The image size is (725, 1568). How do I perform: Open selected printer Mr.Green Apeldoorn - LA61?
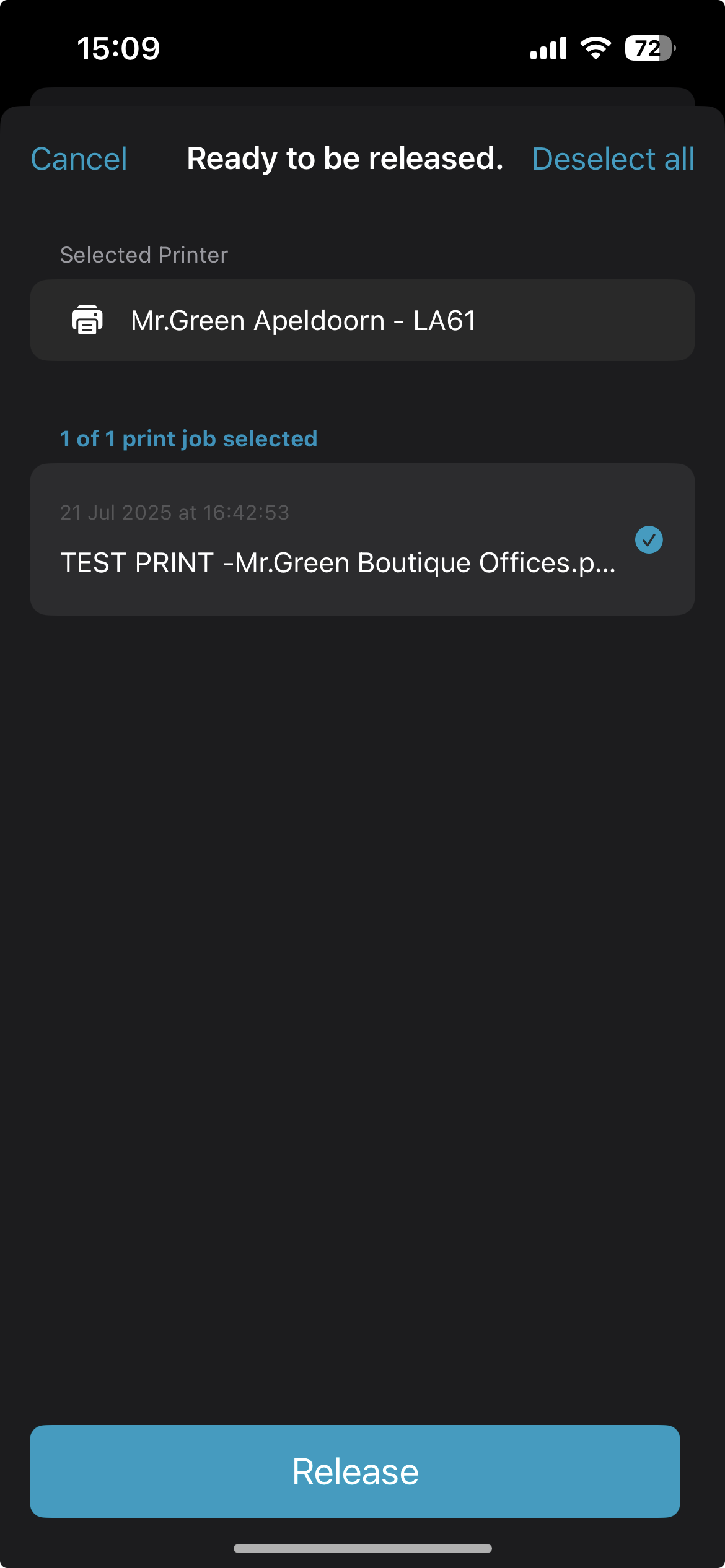(x=362, y=320)
